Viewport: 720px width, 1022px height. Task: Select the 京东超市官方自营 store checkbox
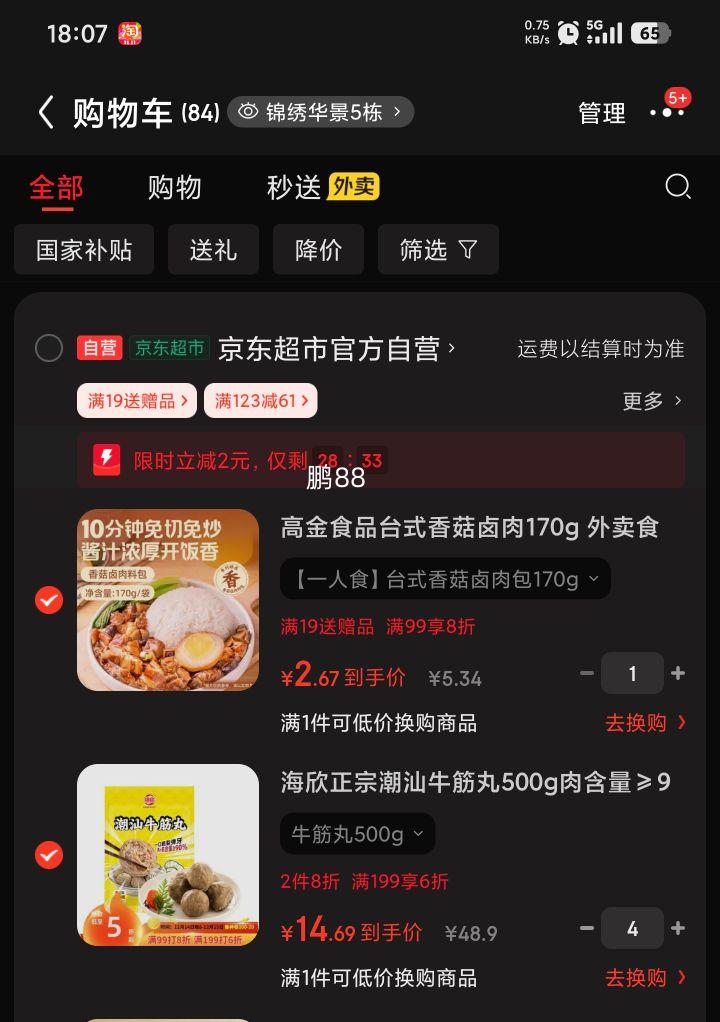click(x=47, y=348)
